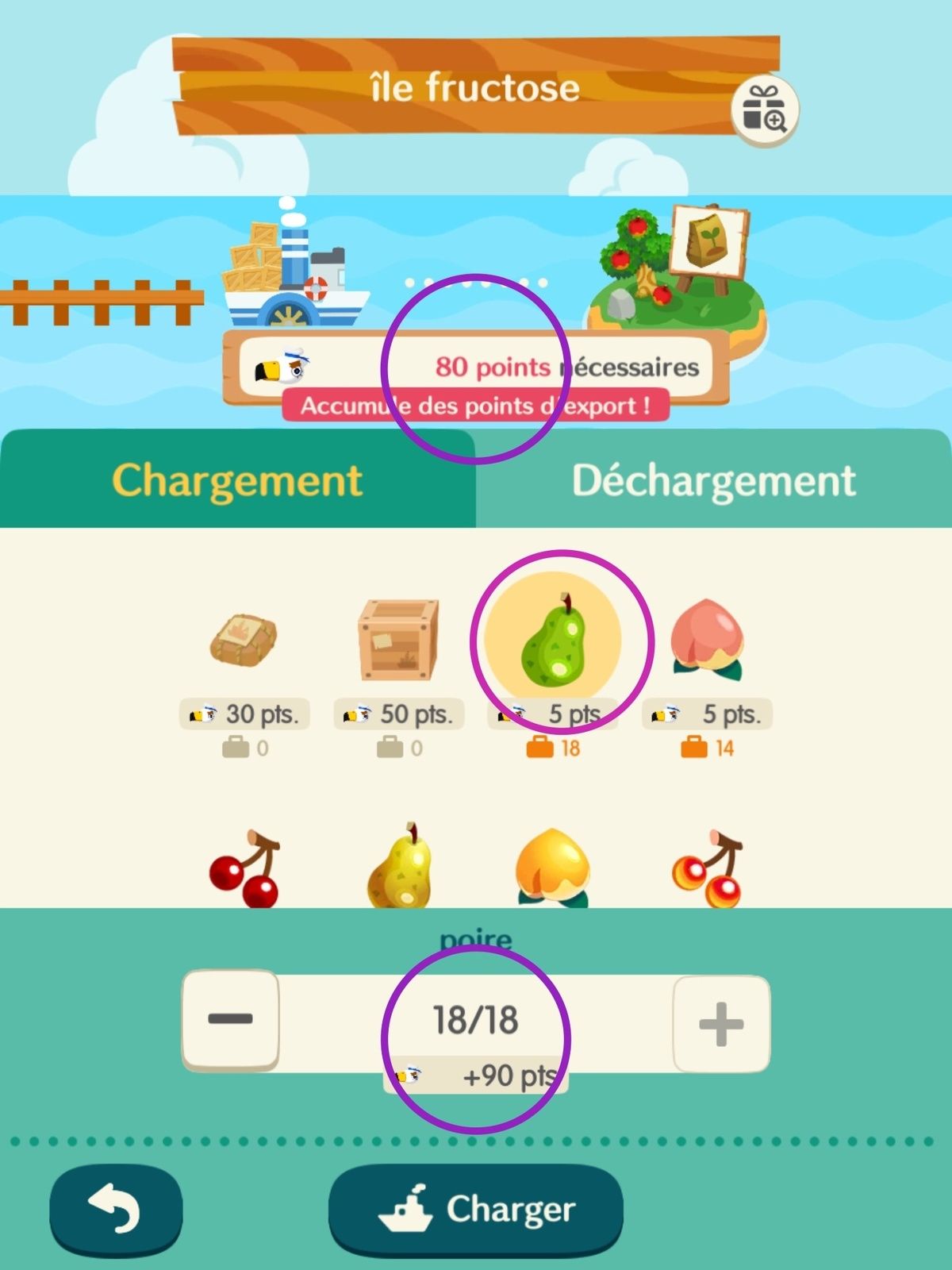Go back with the return arrow
952x1270 pixels.
tap(116, 1209)
